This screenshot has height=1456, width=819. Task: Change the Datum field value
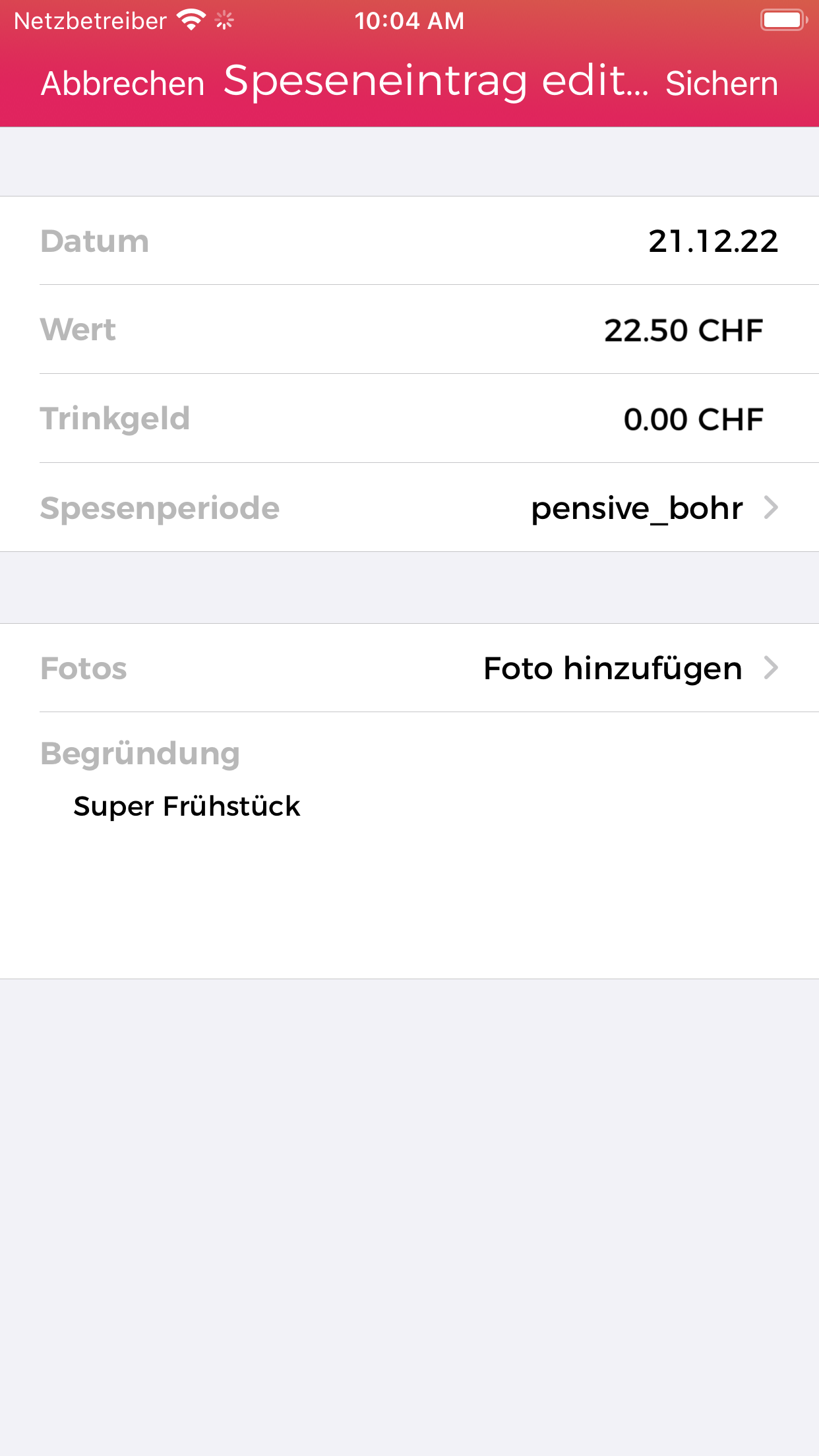click(712, 241)
